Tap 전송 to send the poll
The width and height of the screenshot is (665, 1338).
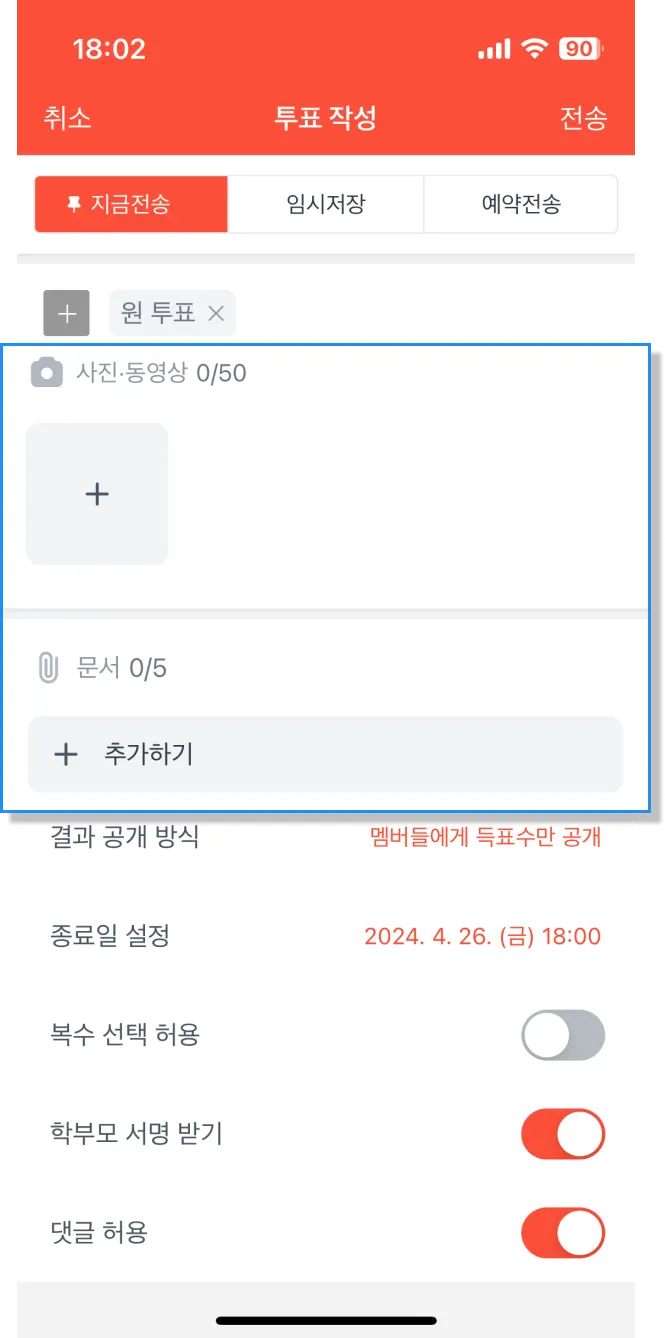(583, 118)
